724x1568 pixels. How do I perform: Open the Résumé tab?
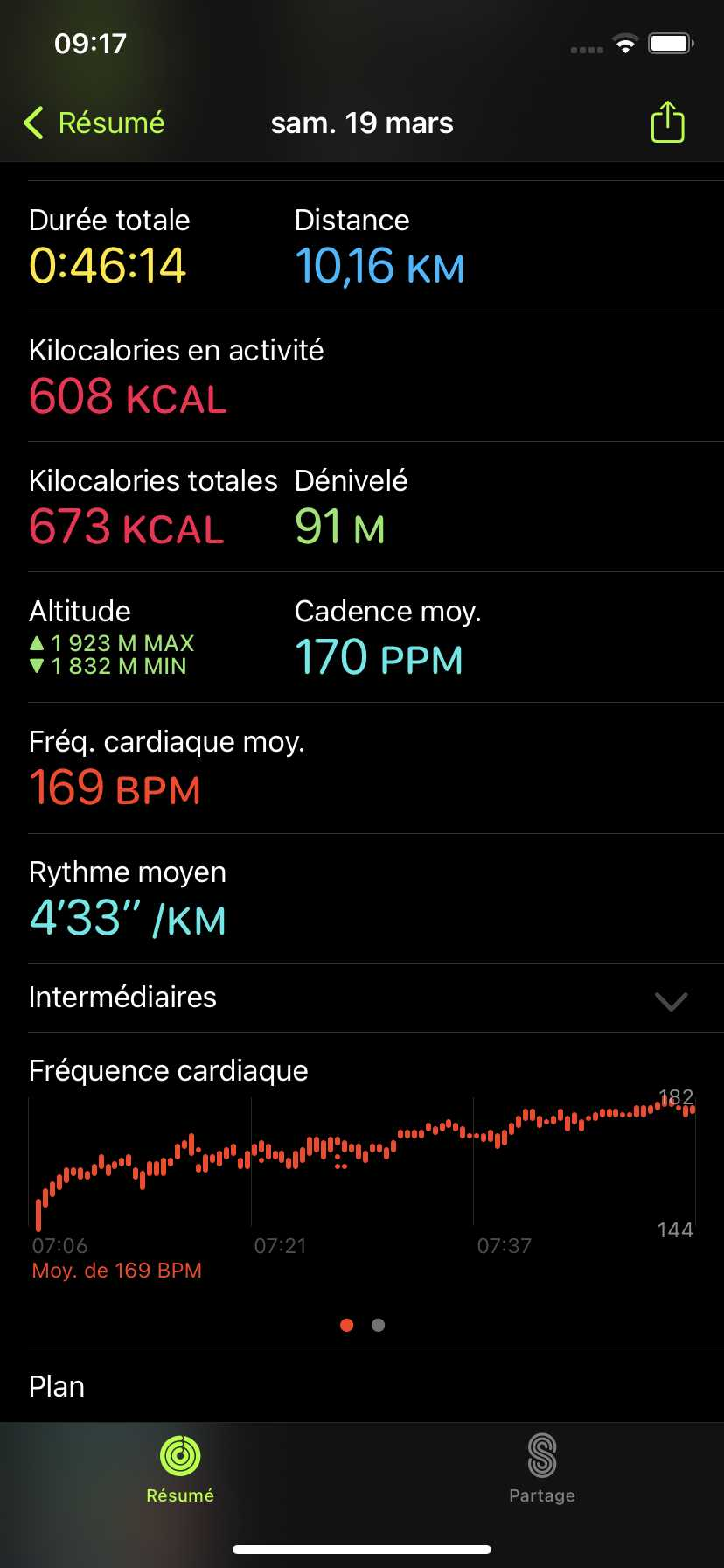pos(180,1468)
